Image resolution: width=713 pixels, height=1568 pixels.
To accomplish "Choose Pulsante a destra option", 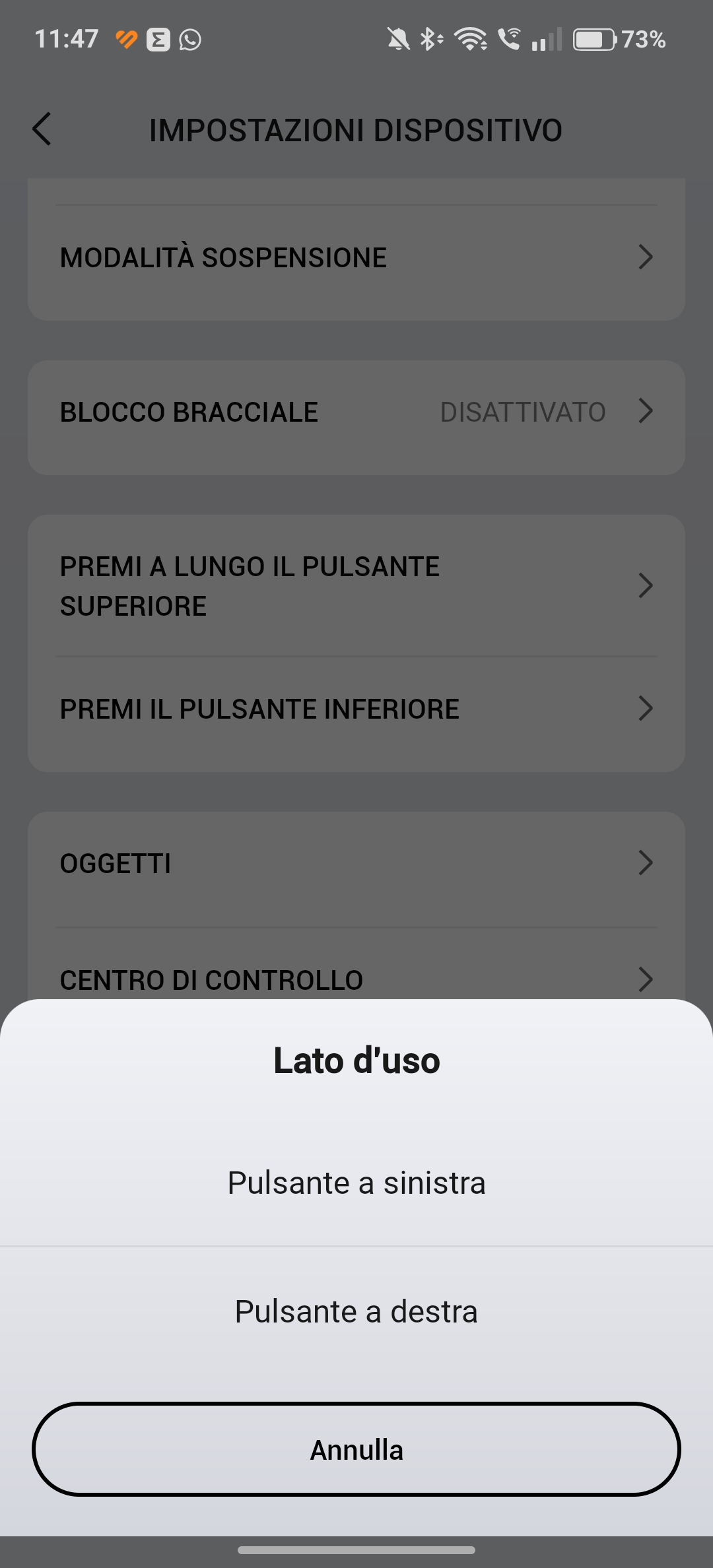I will pos(356,1311).
